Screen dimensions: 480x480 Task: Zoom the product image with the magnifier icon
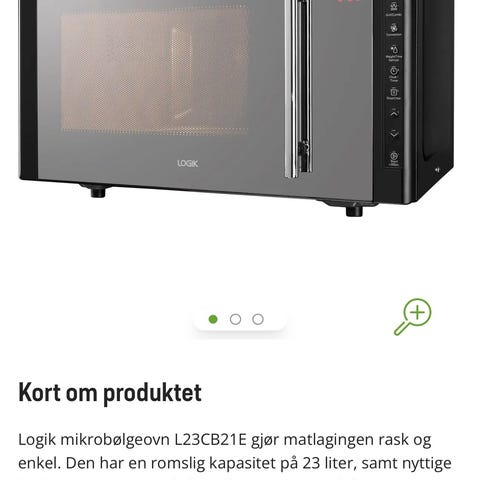(x=413, y=317)
